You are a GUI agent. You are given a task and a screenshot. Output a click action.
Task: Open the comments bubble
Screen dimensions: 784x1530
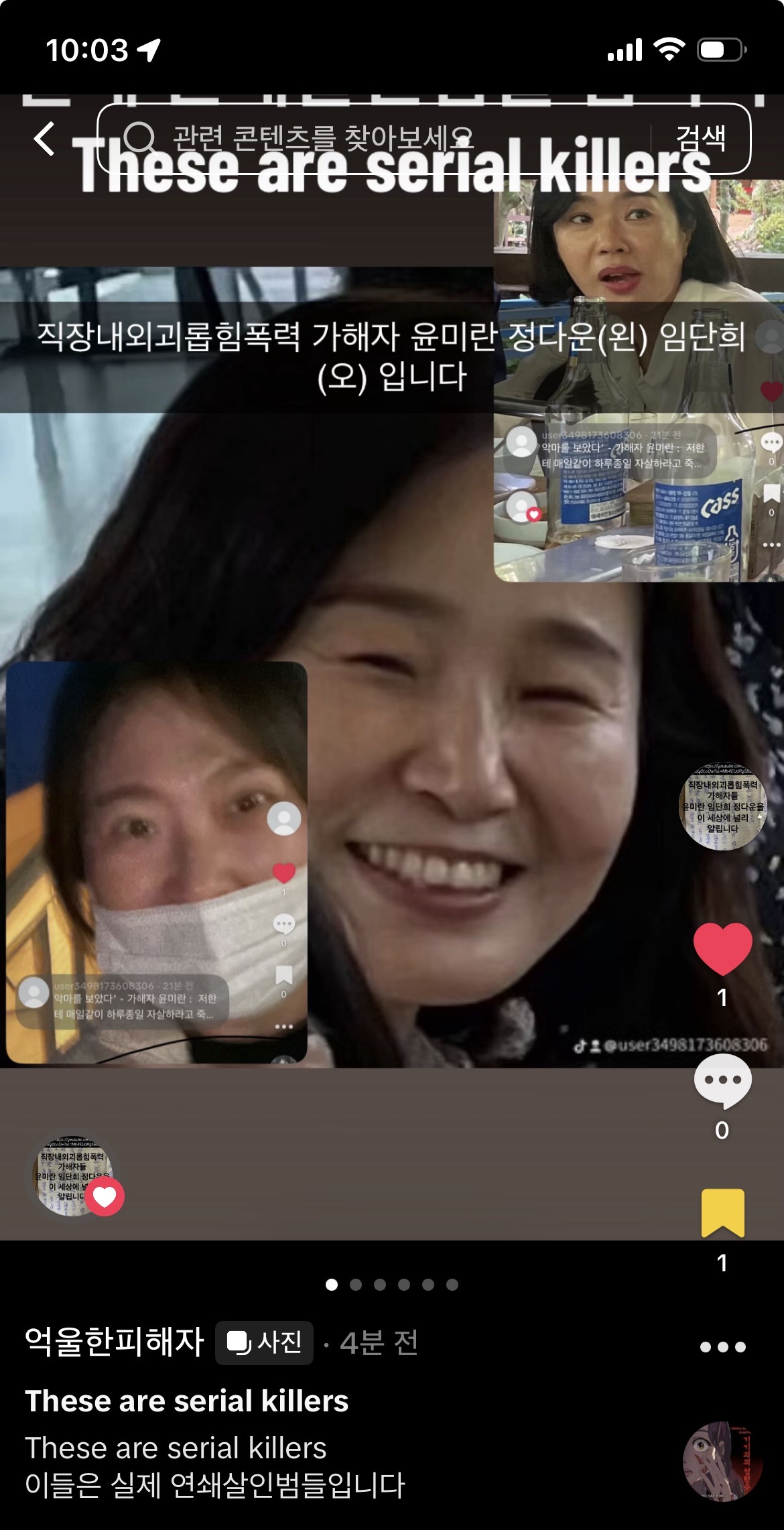click(x=722, y=1080)
